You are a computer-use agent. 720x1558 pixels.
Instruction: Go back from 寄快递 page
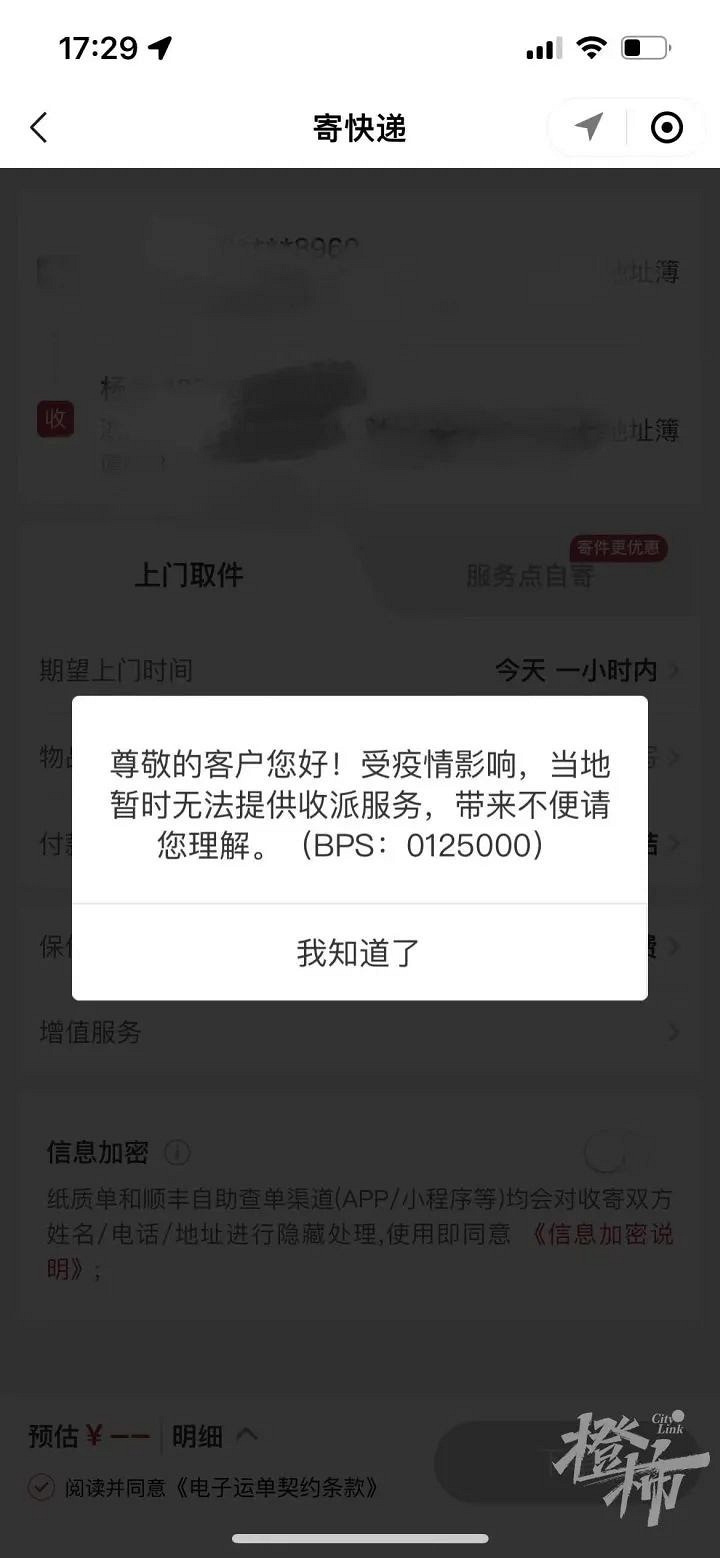40,128
